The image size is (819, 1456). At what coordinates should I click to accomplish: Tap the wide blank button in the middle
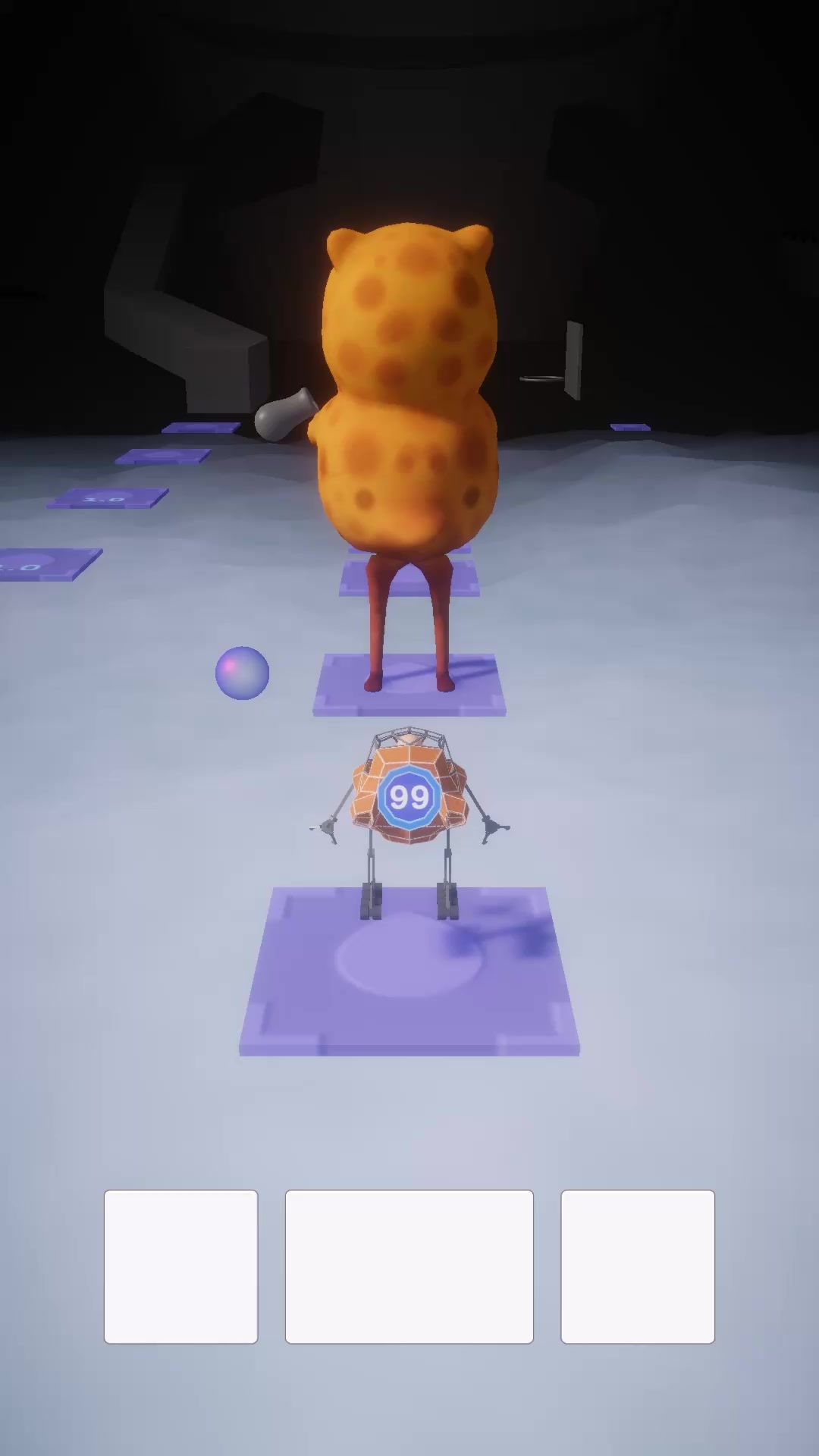click(x=409, y=1266)
